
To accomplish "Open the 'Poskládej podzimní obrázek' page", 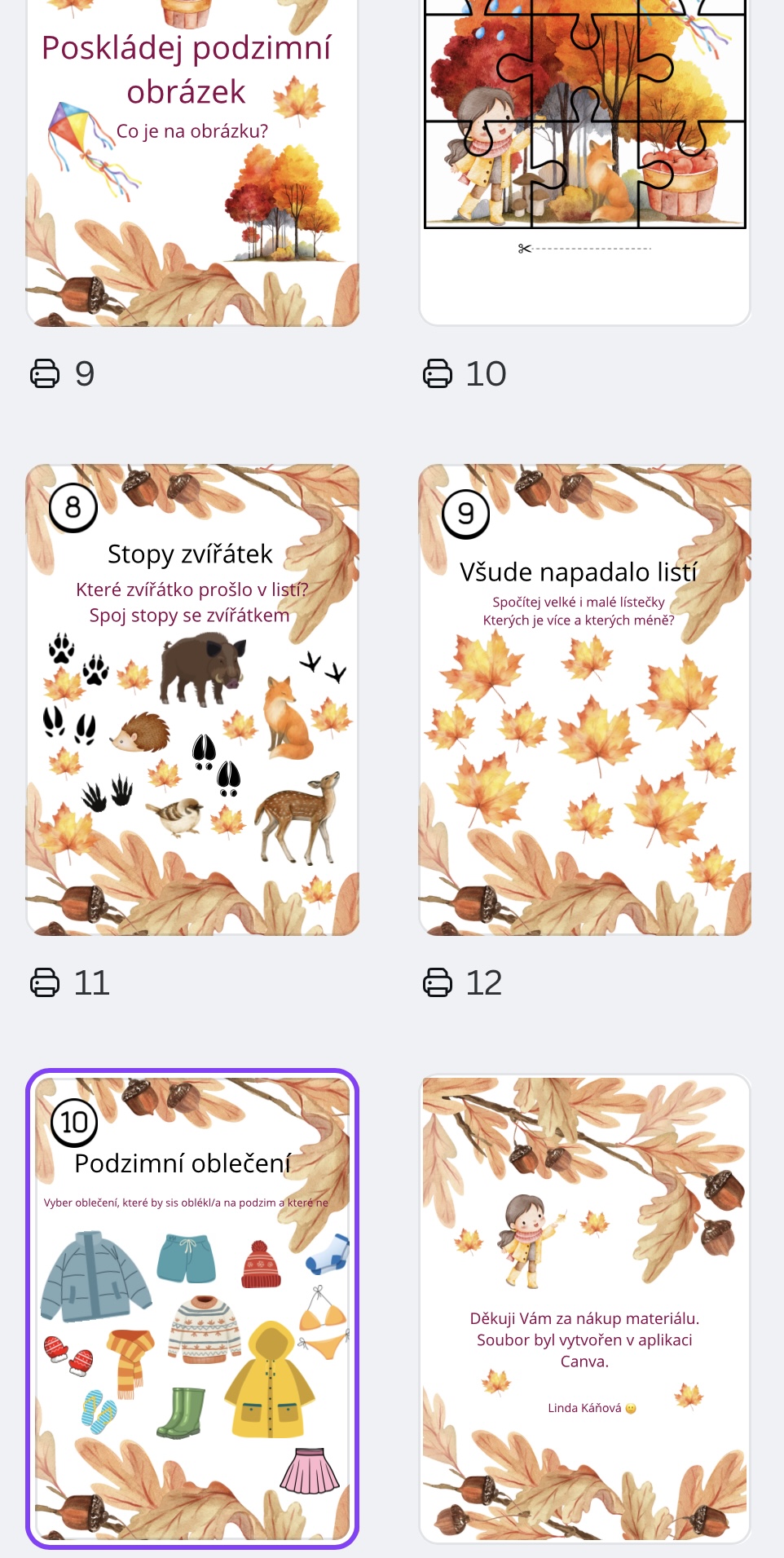I will [192, 163].
